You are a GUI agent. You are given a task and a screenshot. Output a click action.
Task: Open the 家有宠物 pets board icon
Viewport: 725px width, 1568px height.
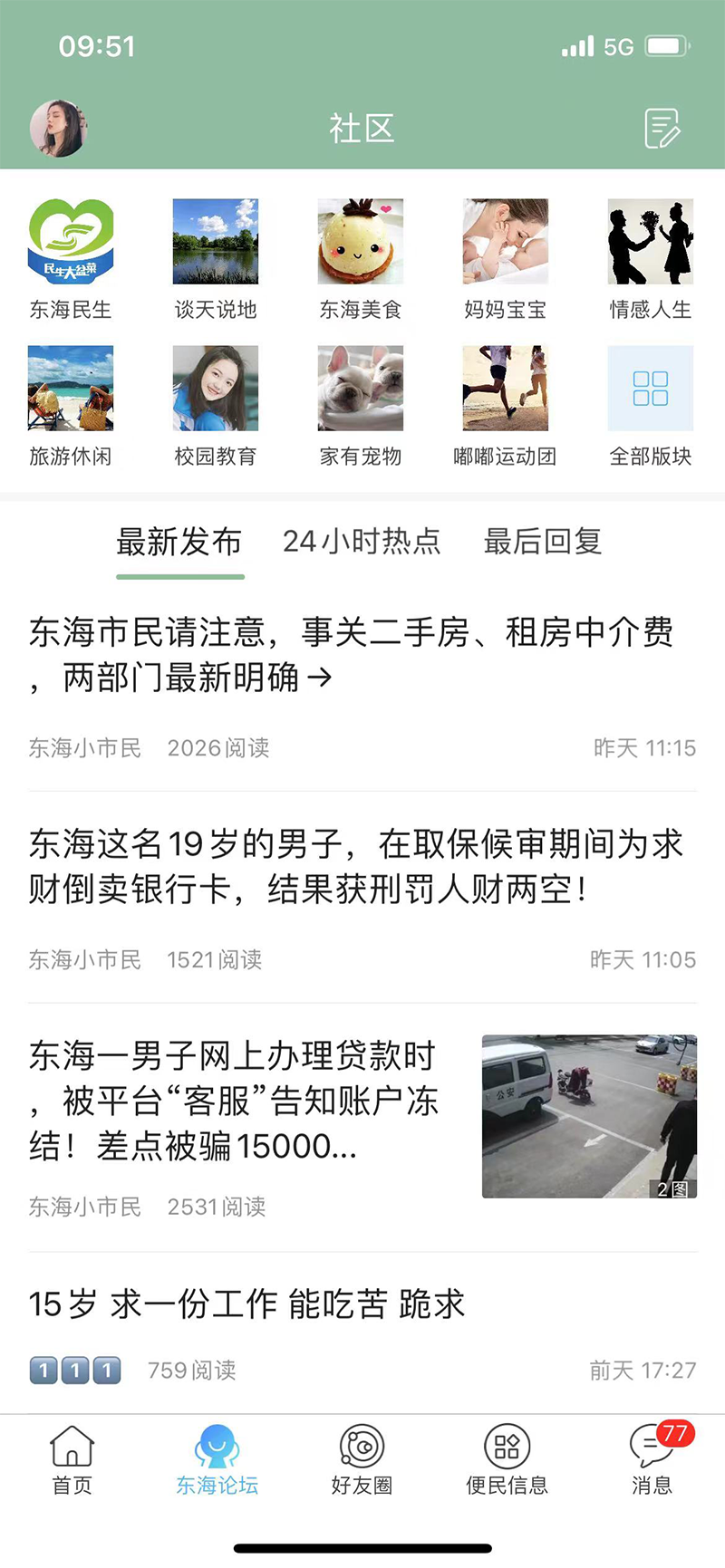tap(361, 388)
